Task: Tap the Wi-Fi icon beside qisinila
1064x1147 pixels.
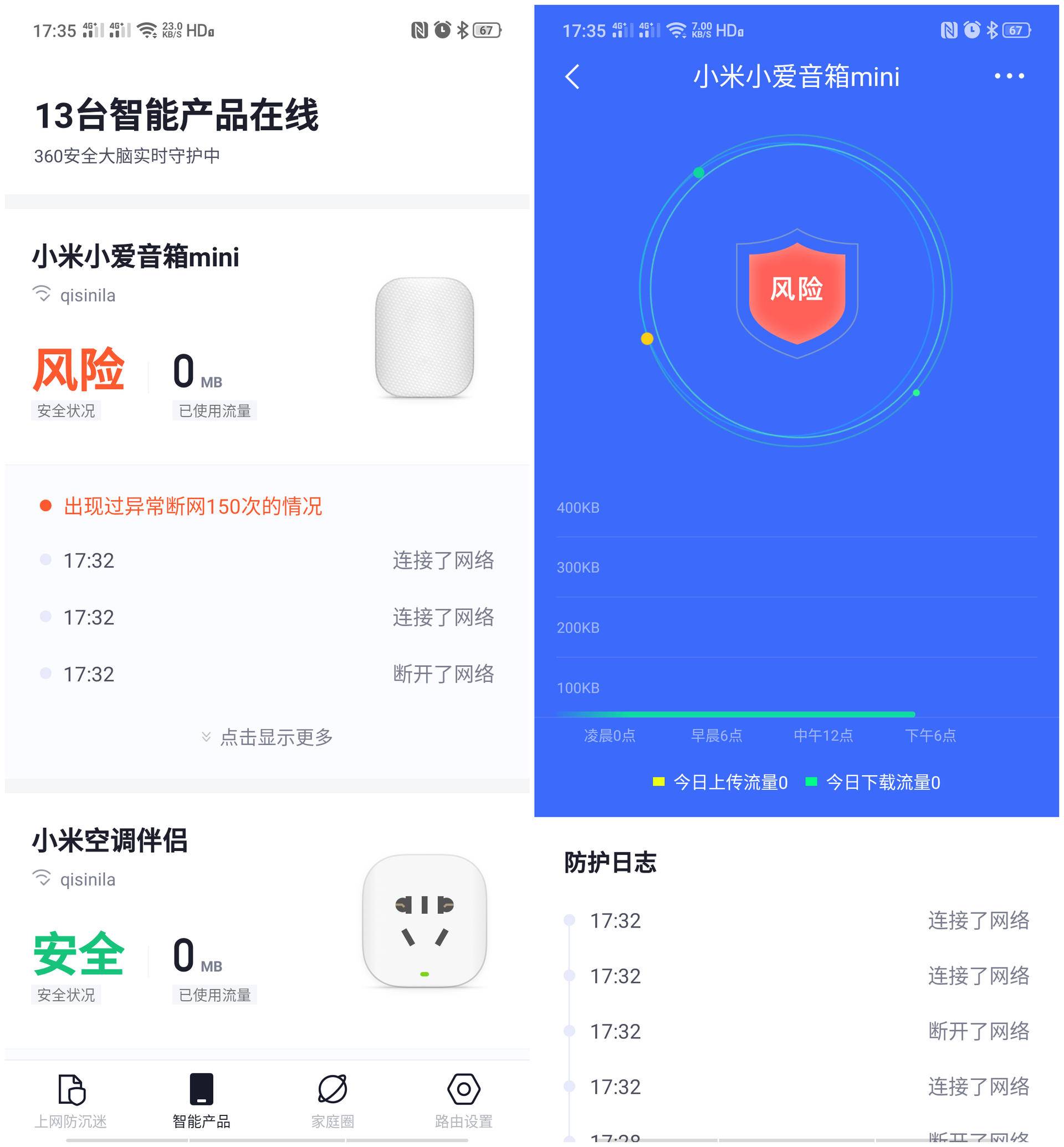Action: [43, 294]
